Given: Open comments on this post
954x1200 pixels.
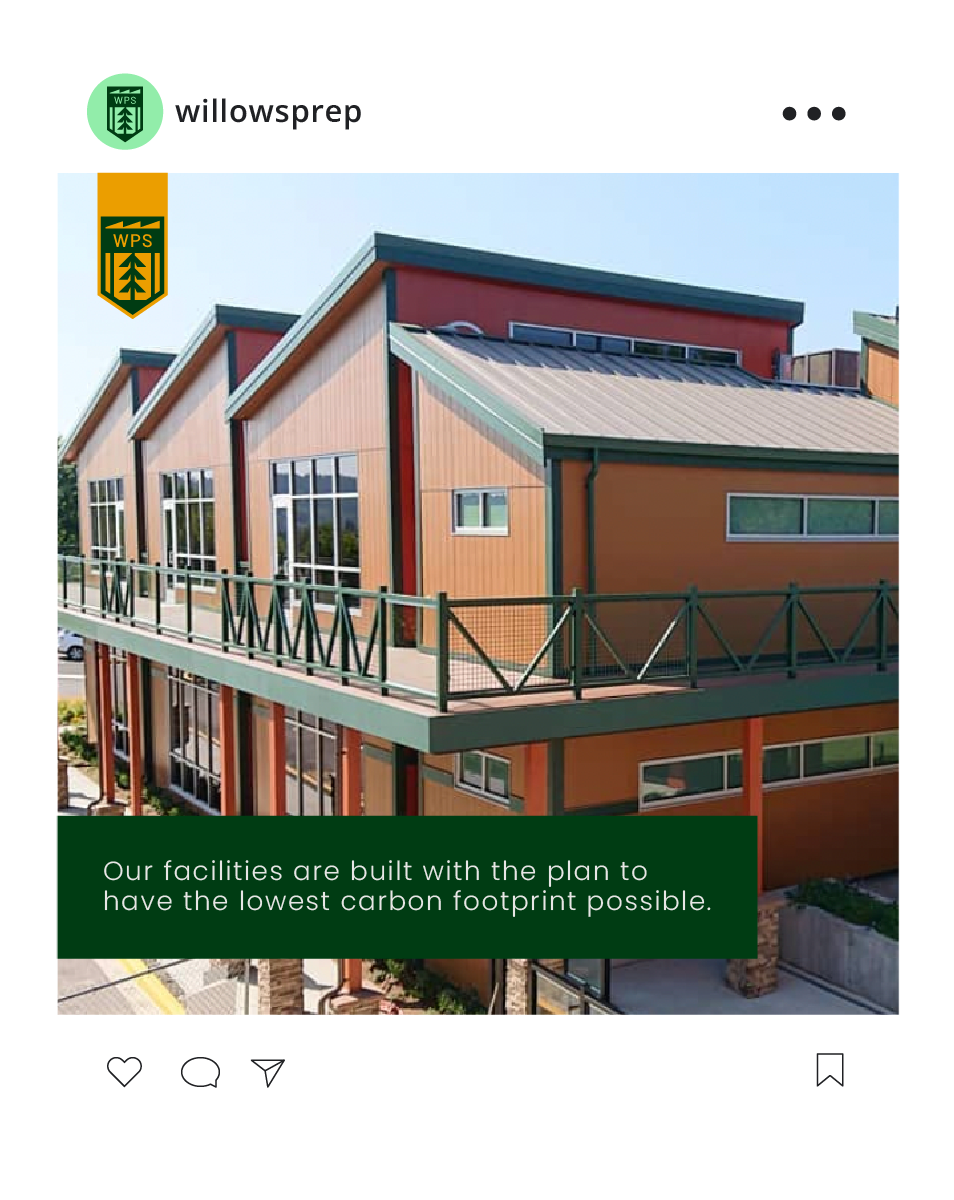Looking at the screenshot, I should click(x=200, y=1072).
